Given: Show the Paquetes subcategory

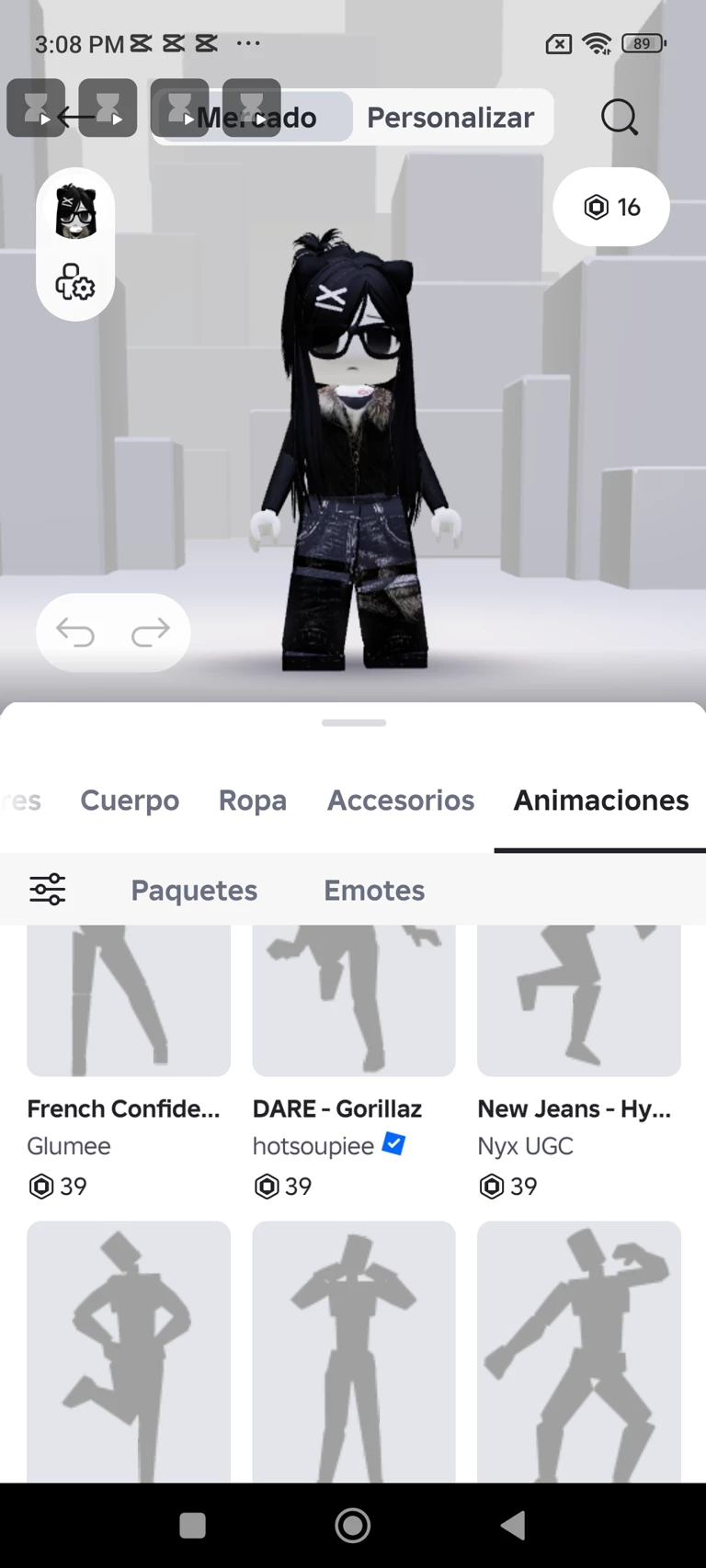Looking at the screenshot, I should tap(194, 890).
